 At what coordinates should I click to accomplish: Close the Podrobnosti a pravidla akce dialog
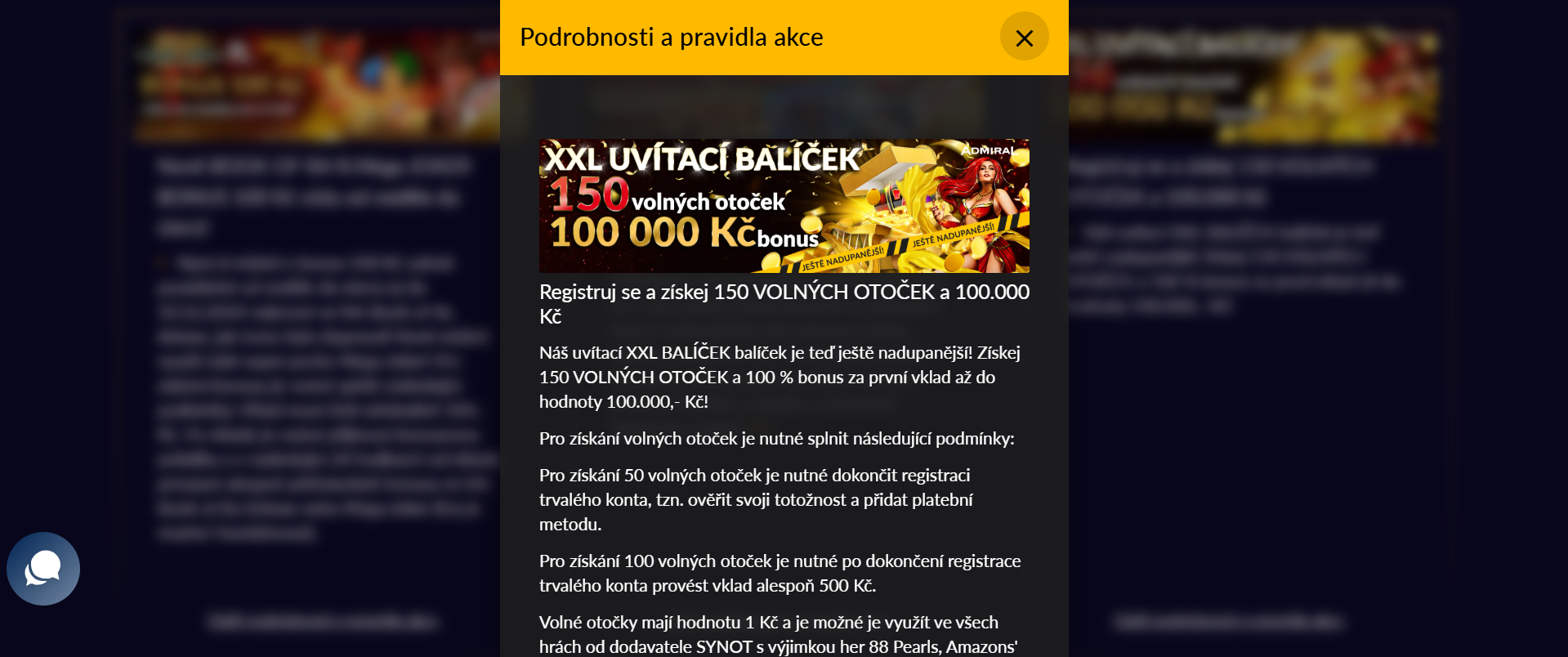1024,37
